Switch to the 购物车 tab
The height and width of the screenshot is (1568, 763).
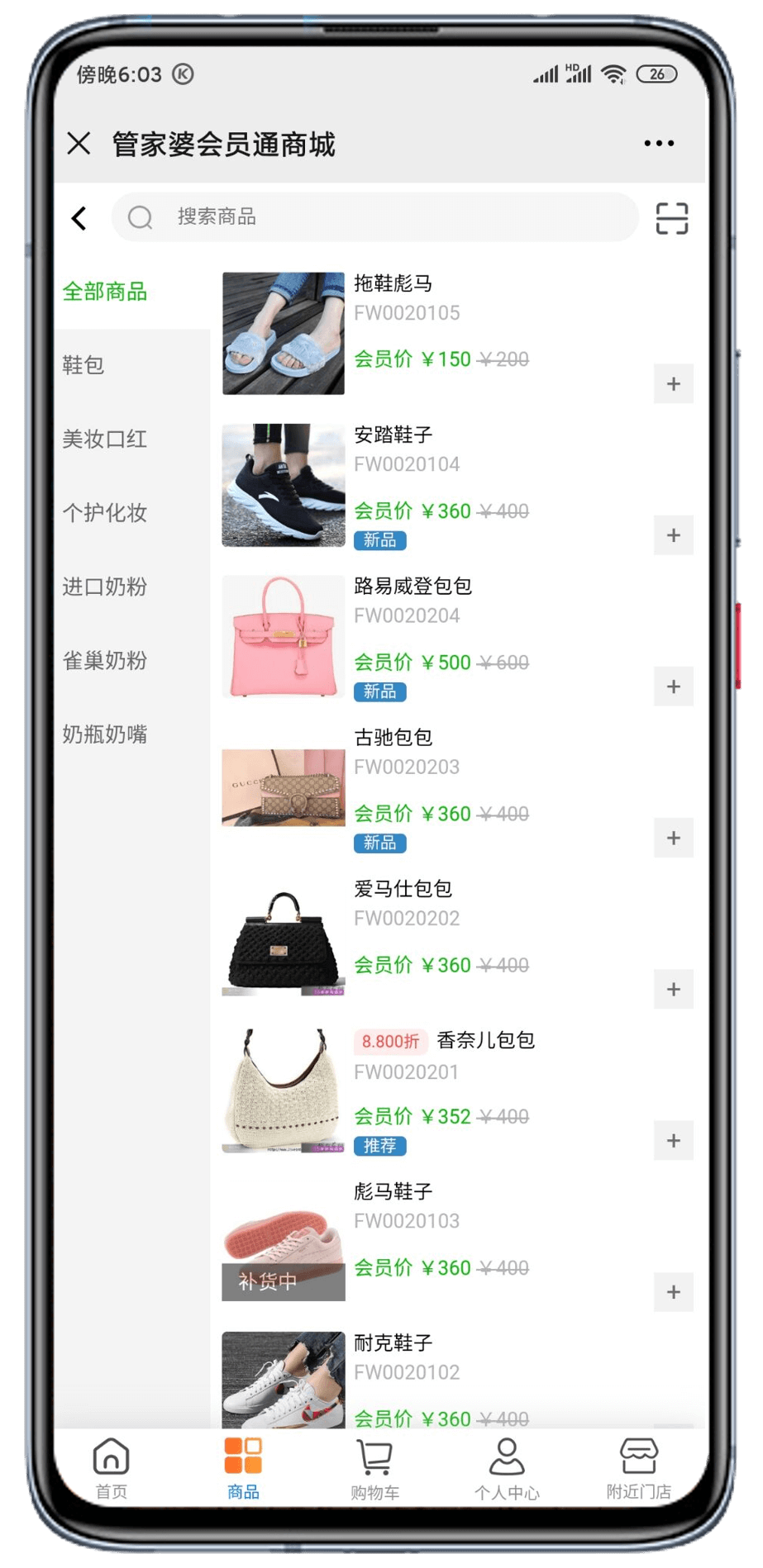click(x=374, y=1468)
